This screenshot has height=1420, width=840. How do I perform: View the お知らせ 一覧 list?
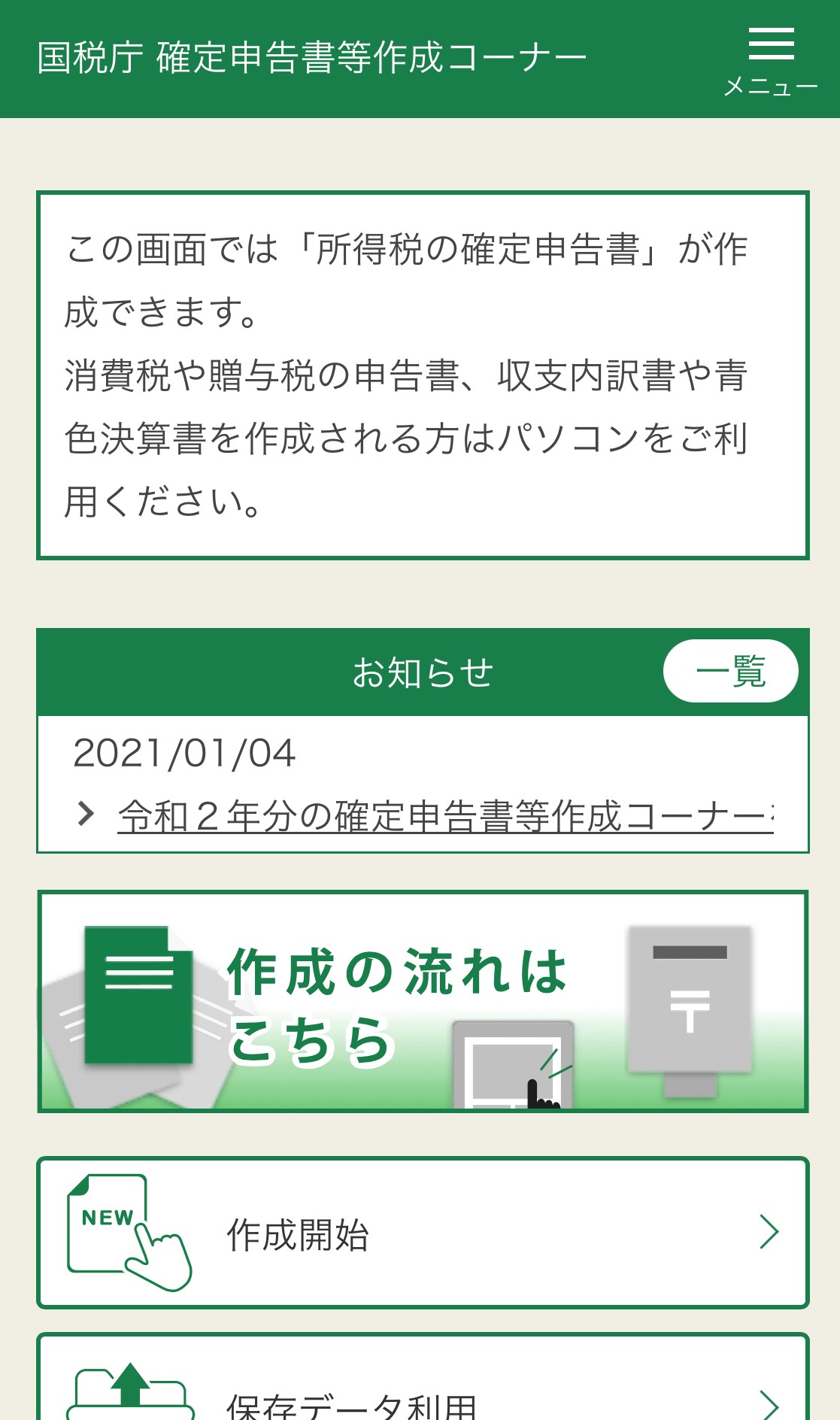click(x=730, y=671)
